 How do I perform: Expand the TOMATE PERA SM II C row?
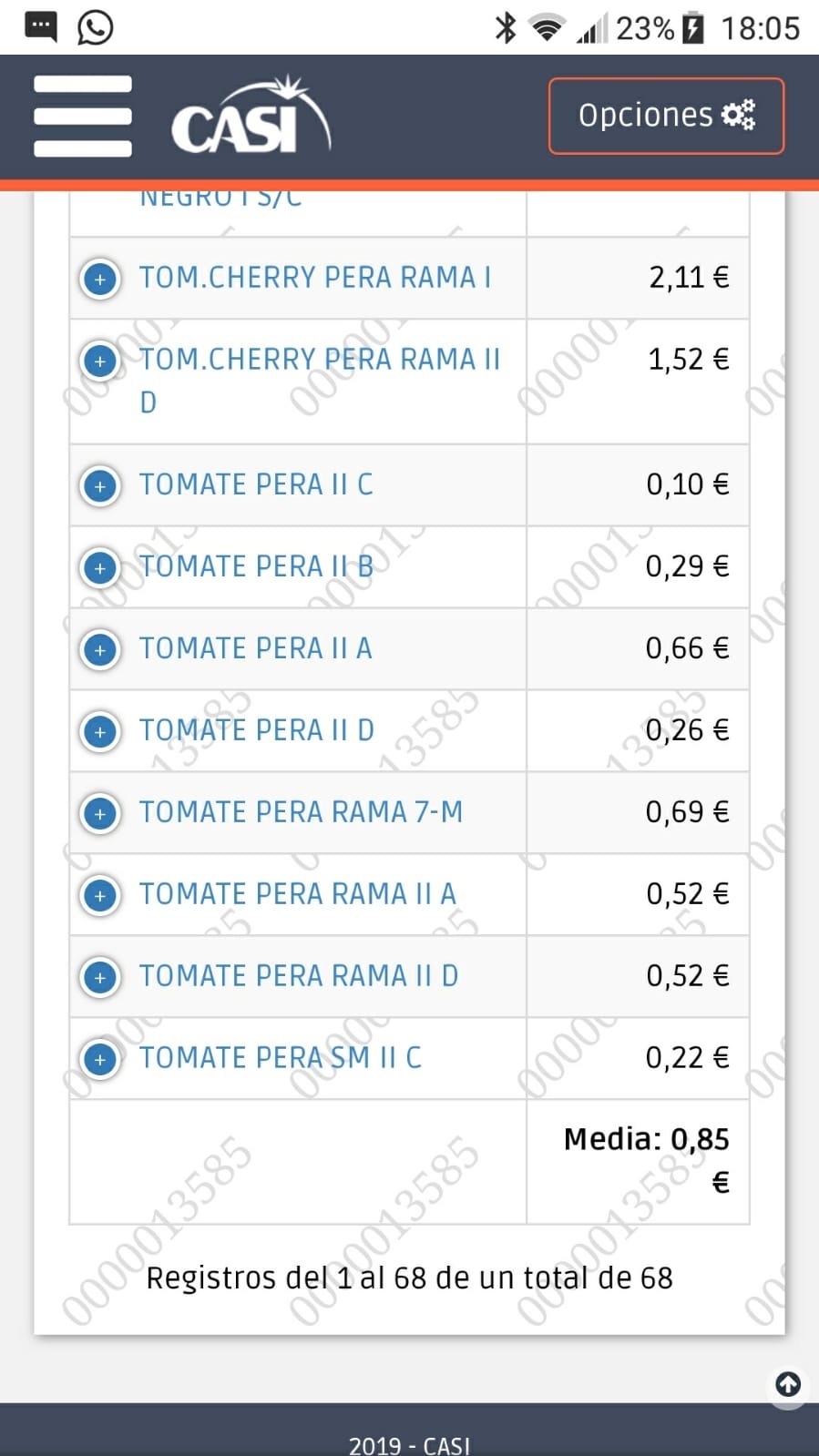point(100,1059)
